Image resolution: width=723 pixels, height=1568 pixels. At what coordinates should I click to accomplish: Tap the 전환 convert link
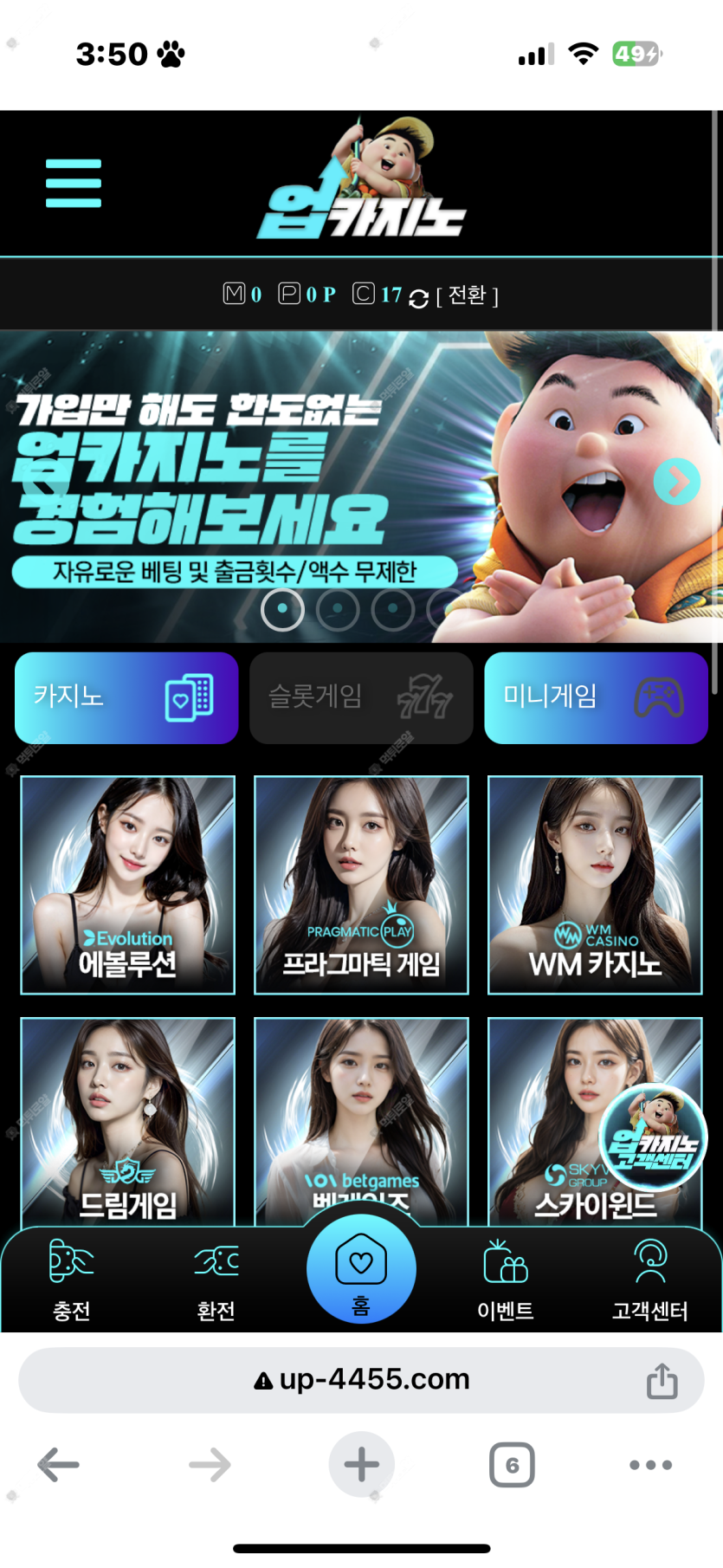468,296
